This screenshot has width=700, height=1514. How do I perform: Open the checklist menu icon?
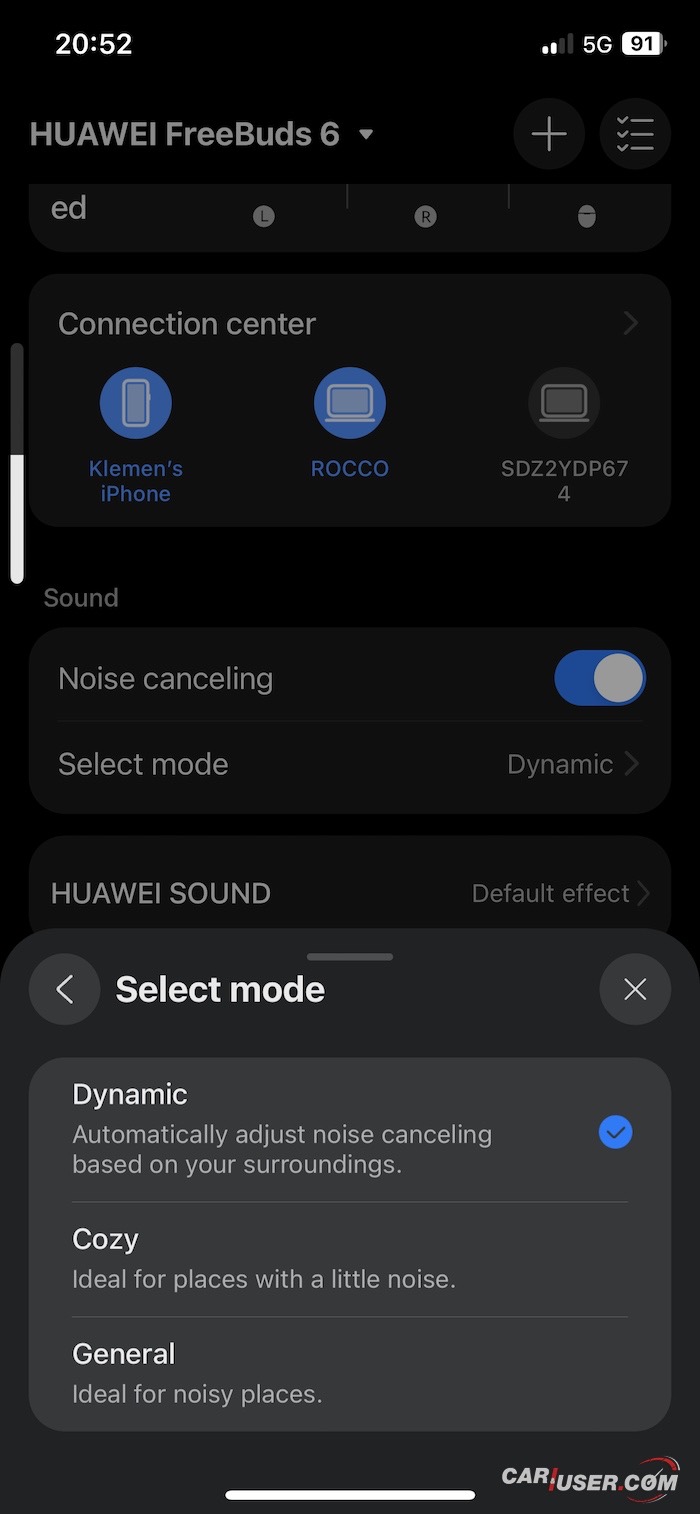pyautogui.click(x=635, y=134)
